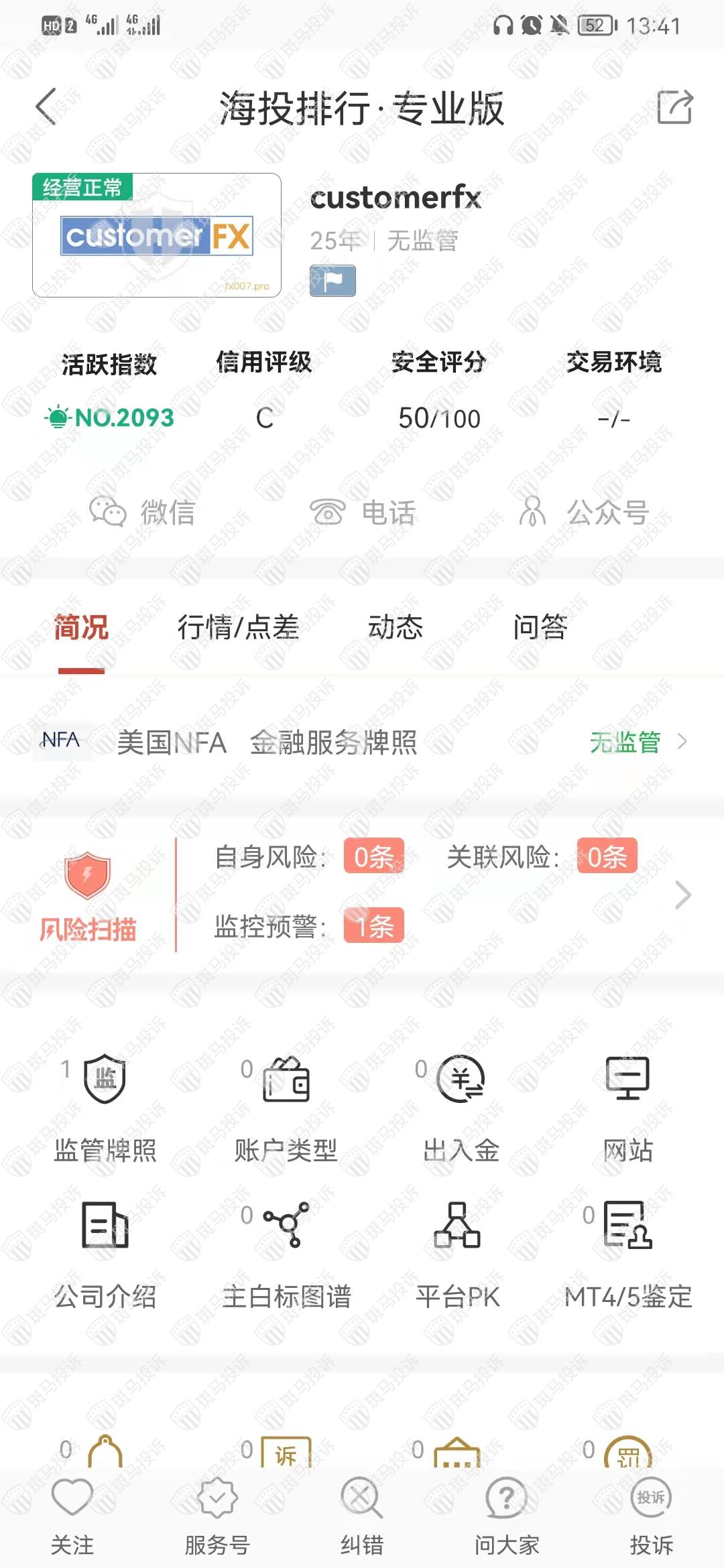The width and height of the screenshot is (724, 1568).
Task: Go back using the top-left arrow
Action: pyautogui.click(x=46, y=107)
